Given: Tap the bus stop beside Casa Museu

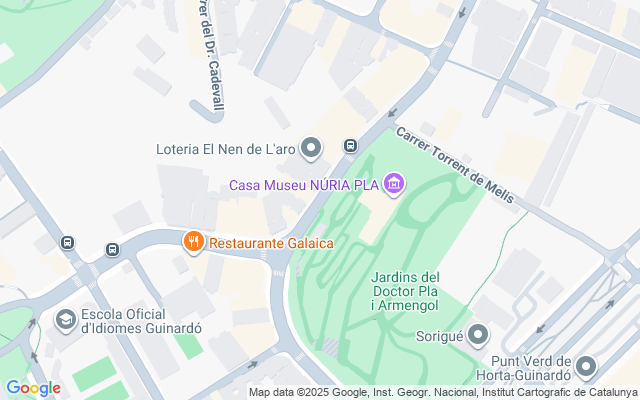Looking at the screenshot, I should (350, 145).
